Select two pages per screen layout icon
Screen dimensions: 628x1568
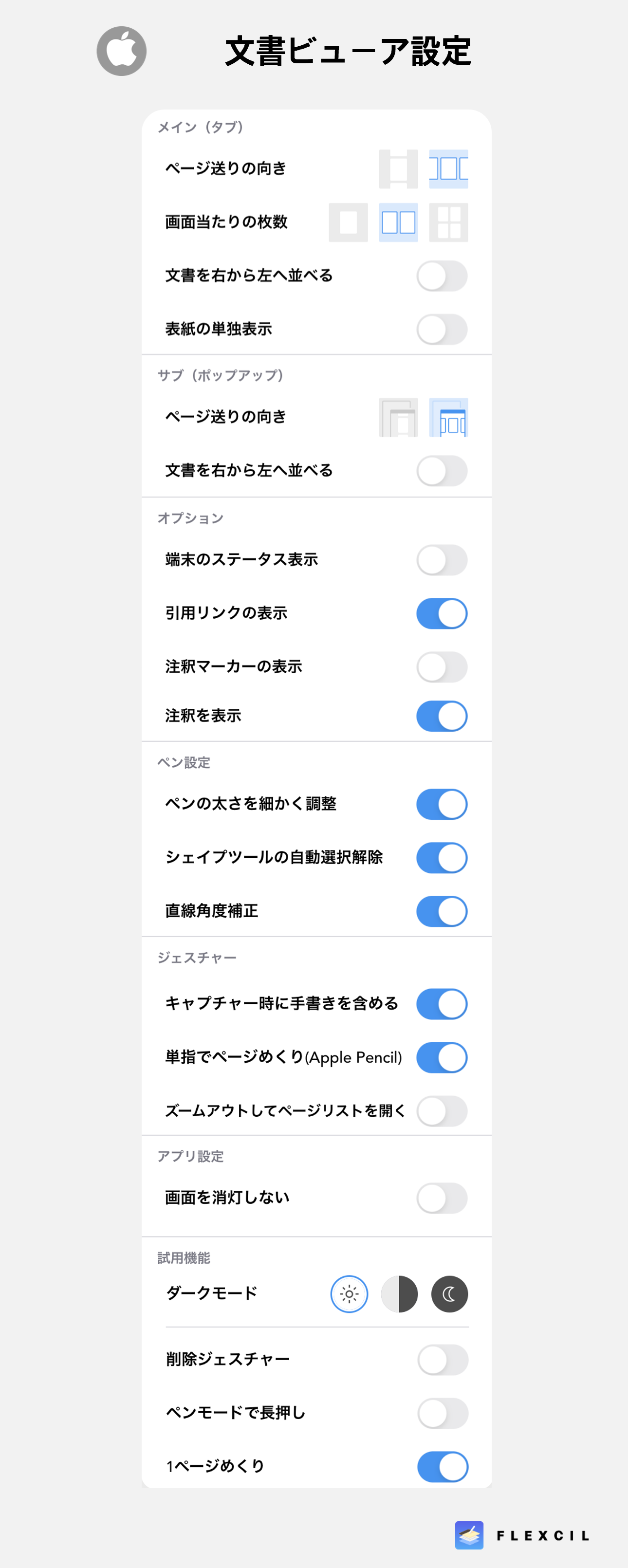point(399,222)
